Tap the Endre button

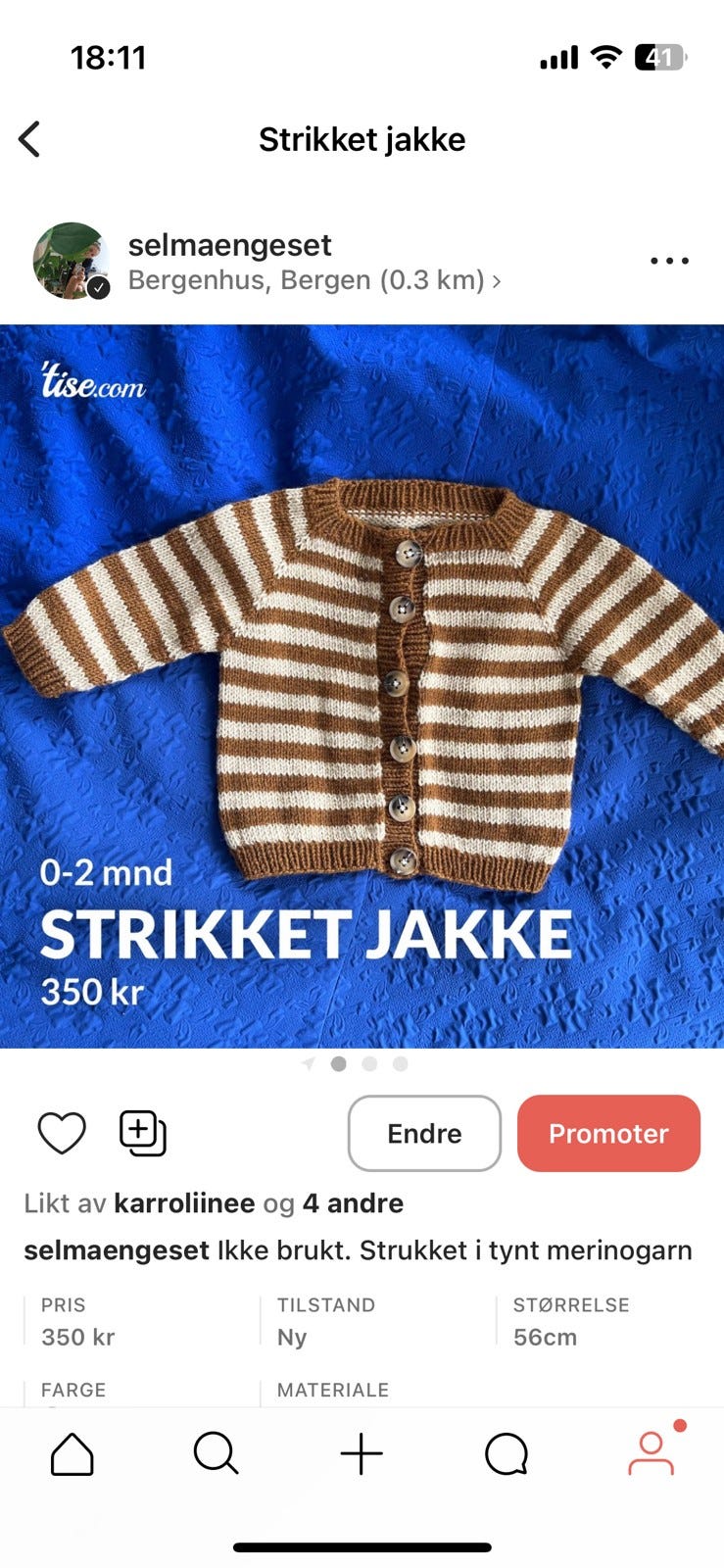(x=424, y=1133)
